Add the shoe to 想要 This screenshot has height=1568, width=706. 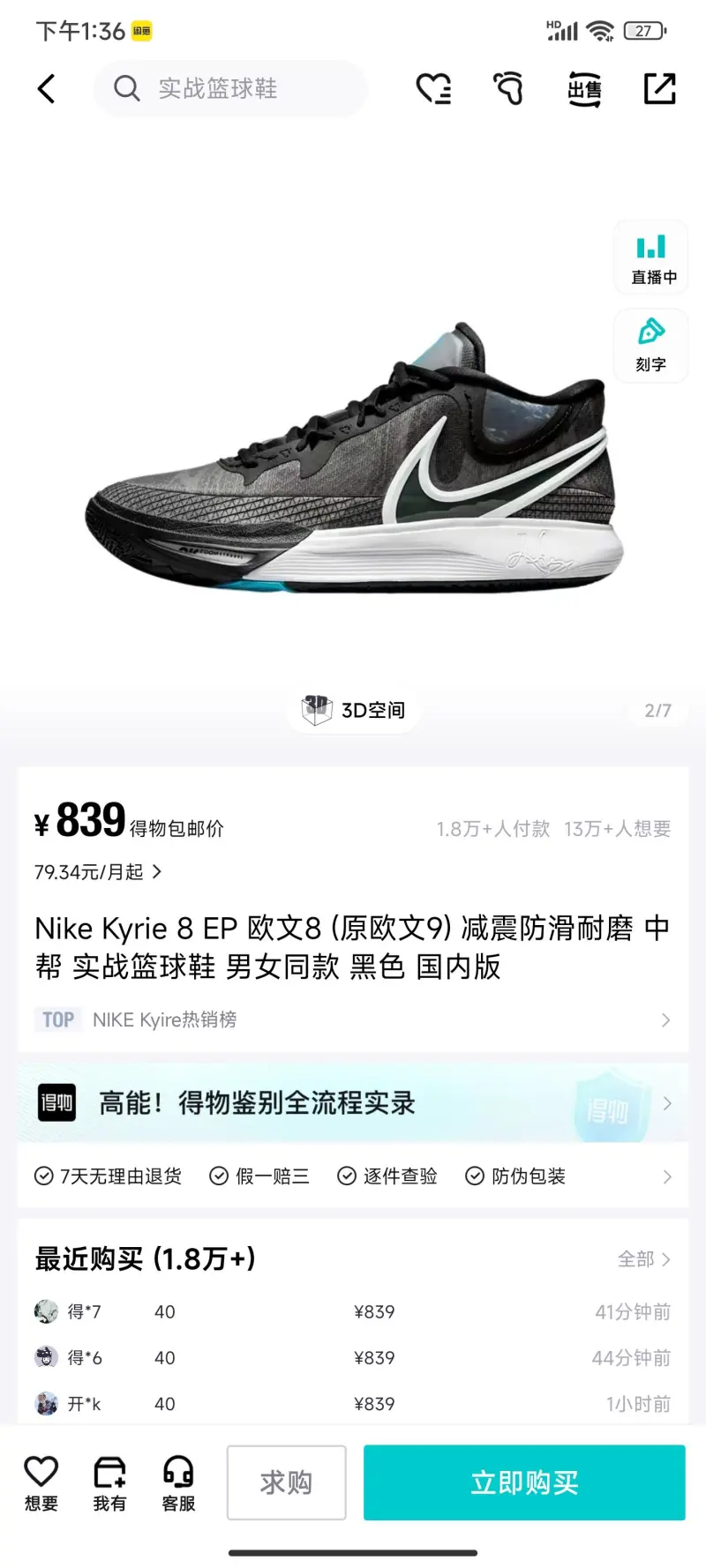tap(41, 1483)
